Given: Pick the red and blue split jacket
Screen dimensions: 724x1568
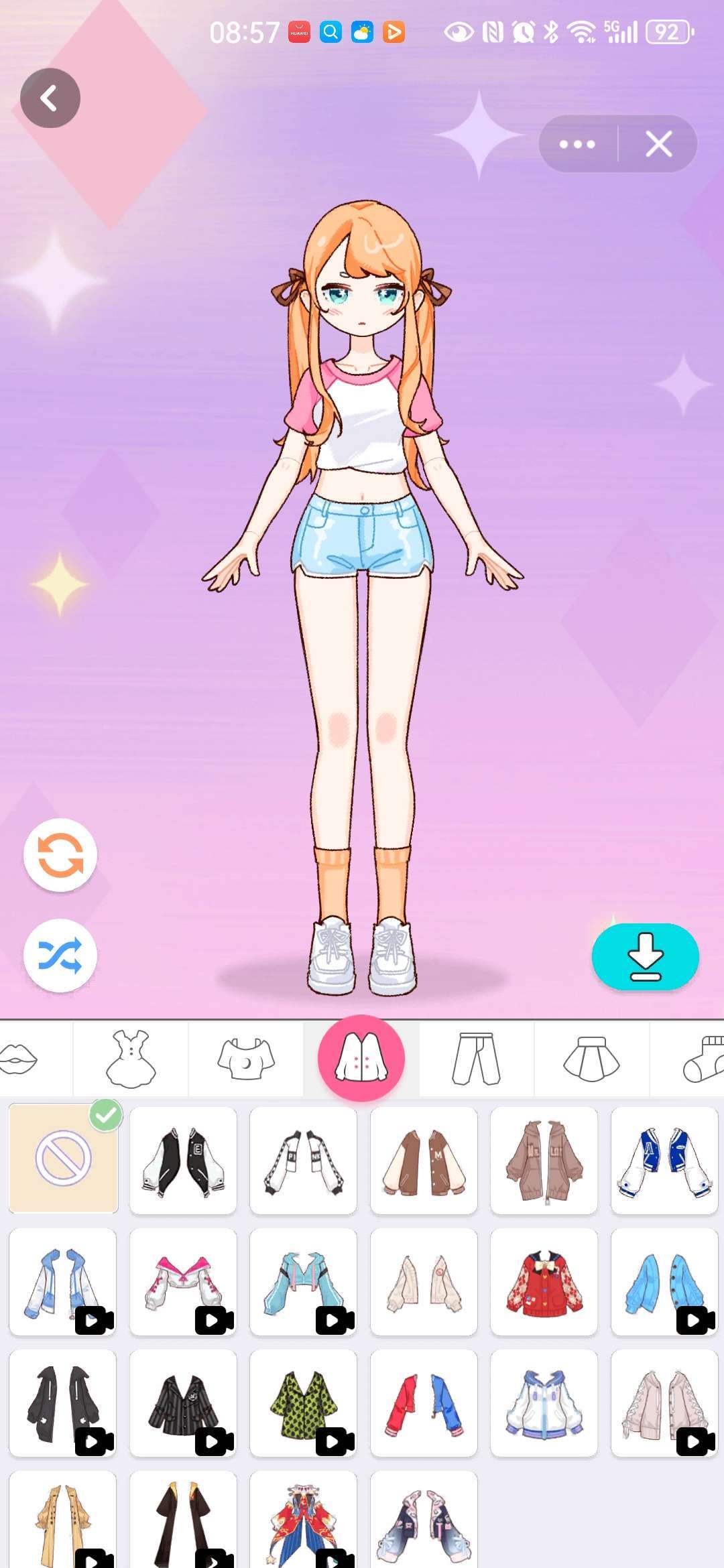Looking at the screenshot, I should (x=424, y=1402).
